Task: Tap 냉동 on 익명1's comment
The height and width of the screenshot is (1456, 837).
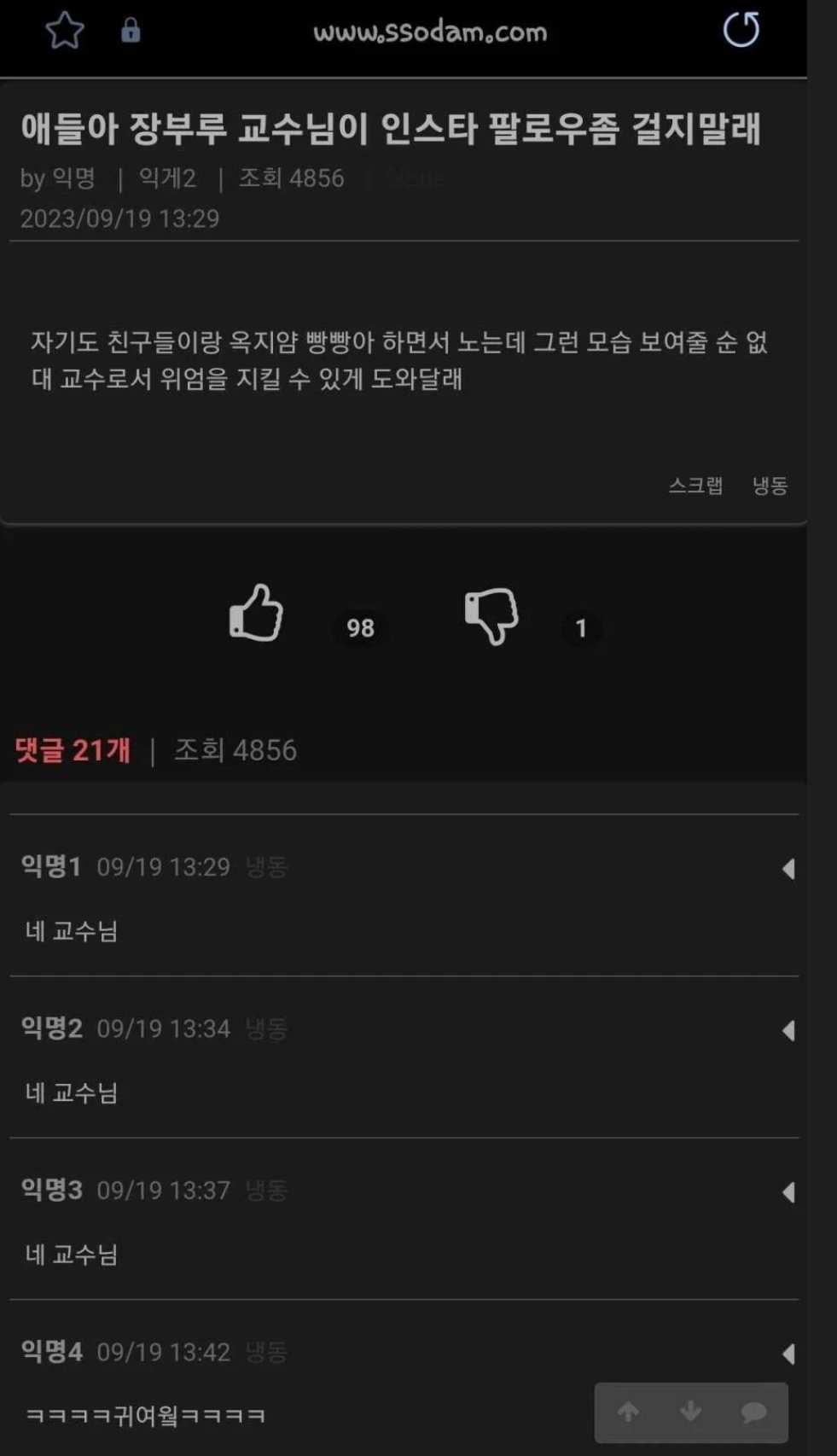Action: 266,867
